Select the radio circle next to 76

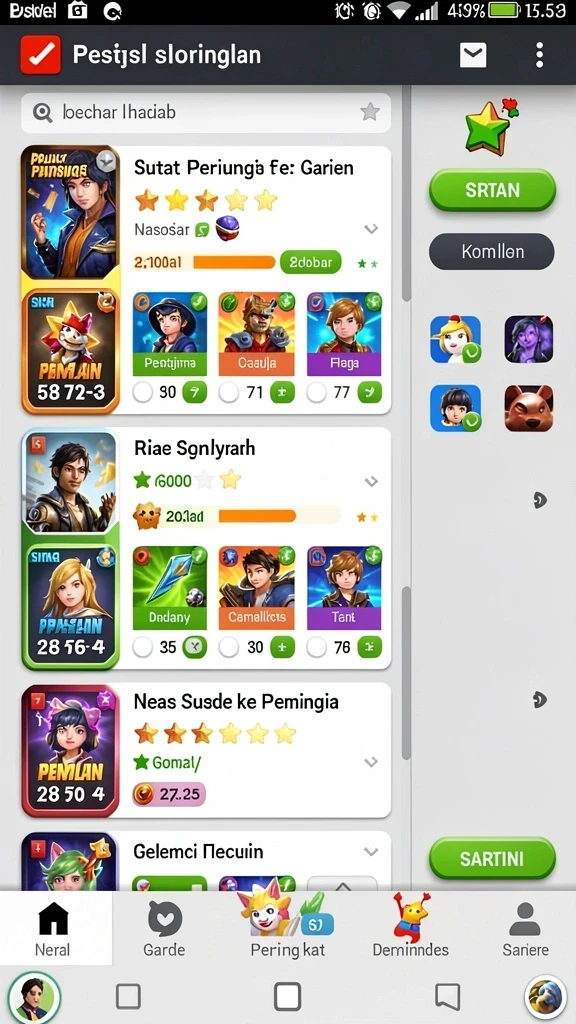click(x=316, y=647)
